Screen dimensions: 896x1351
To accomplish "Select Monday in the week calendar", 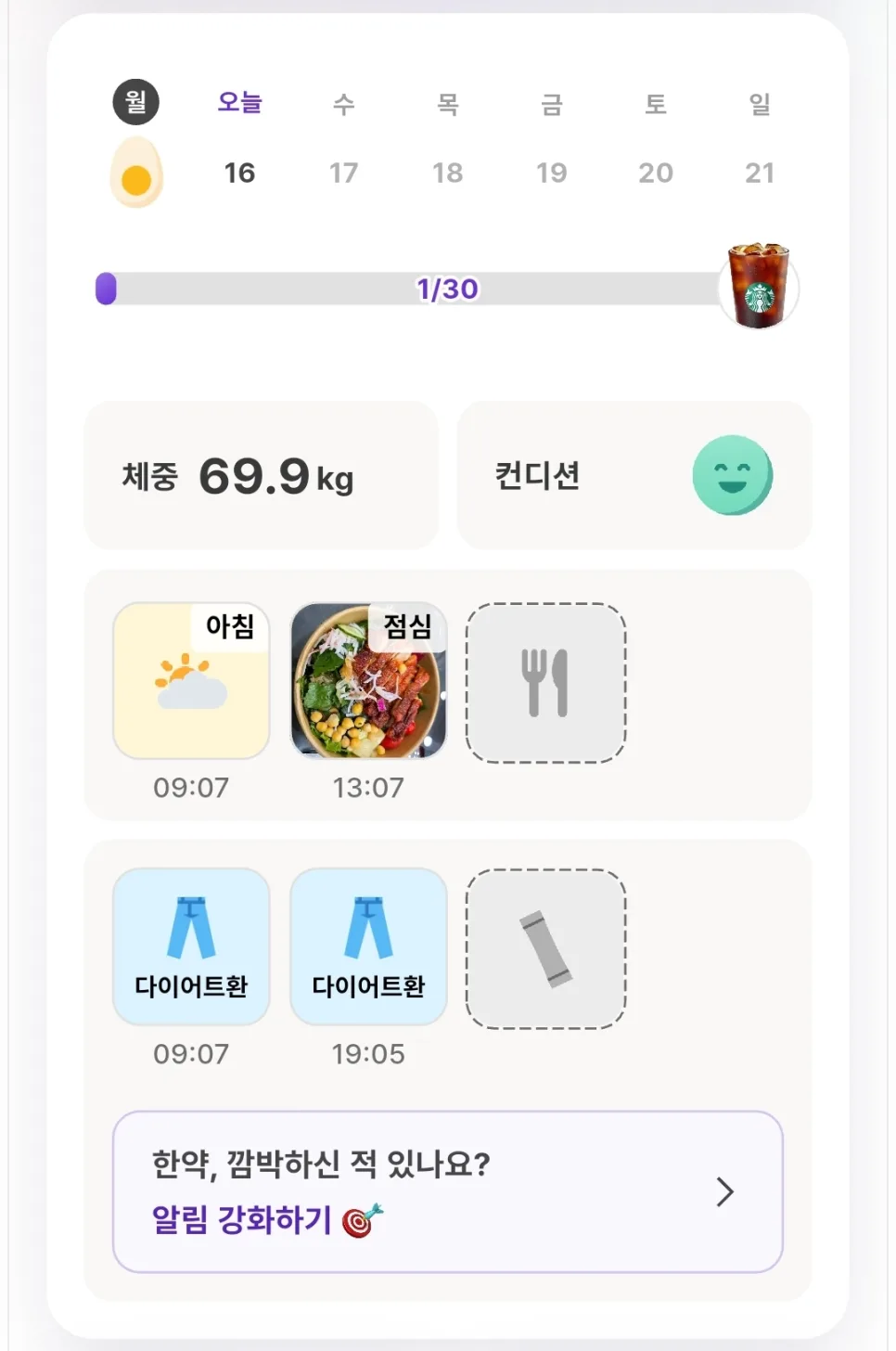I will (136, 143).
